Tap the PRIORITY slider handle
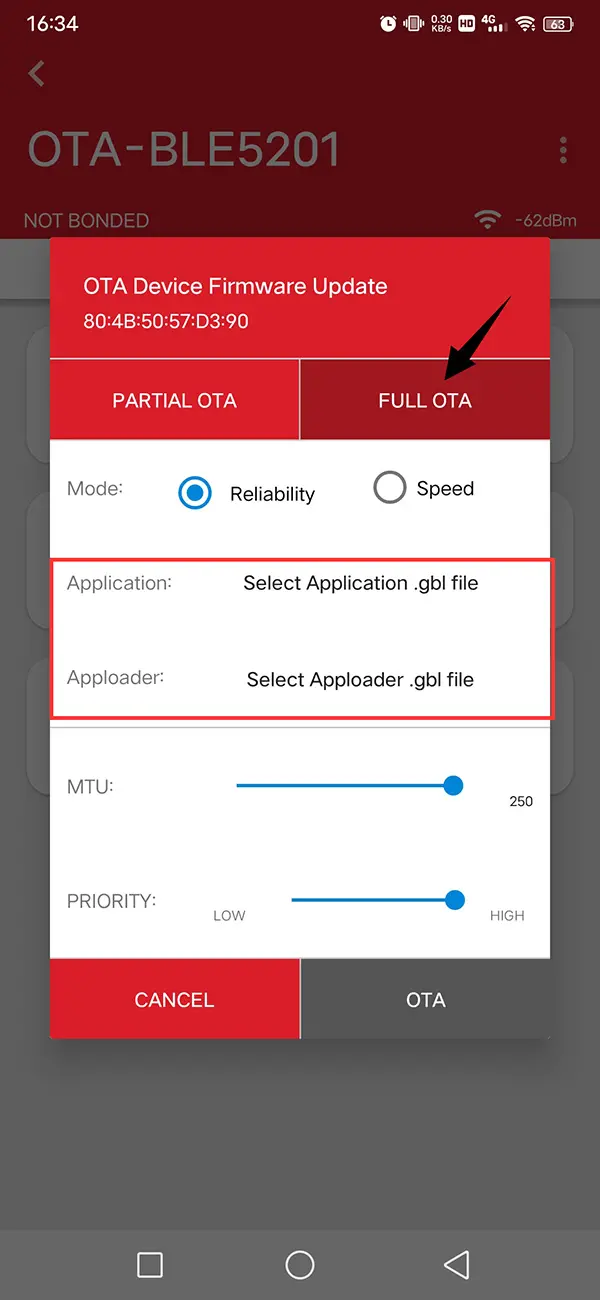Viewport: 600px width, 1300px height. 455,900
